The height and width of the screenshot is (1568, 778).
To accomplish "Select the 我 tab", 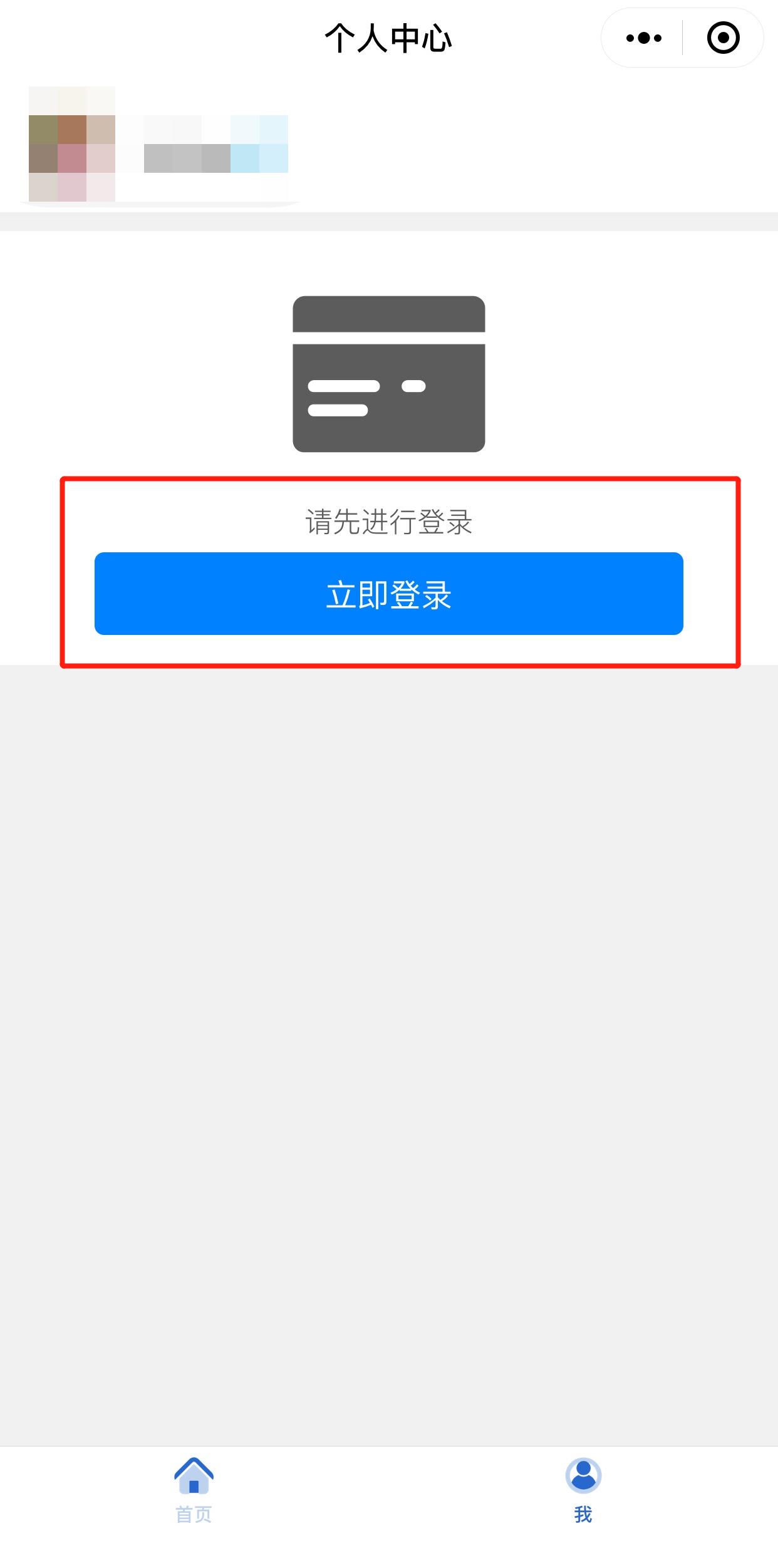I will click(x=583, y=1490).
